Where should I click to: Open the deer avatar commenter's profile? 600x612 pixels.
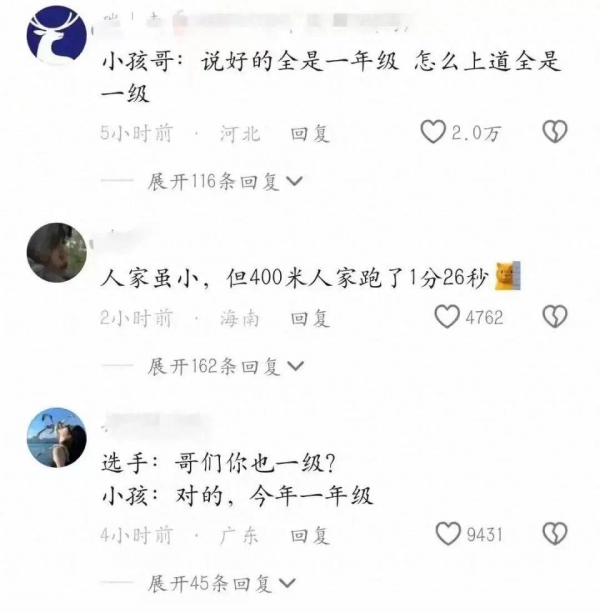point(56,34)
